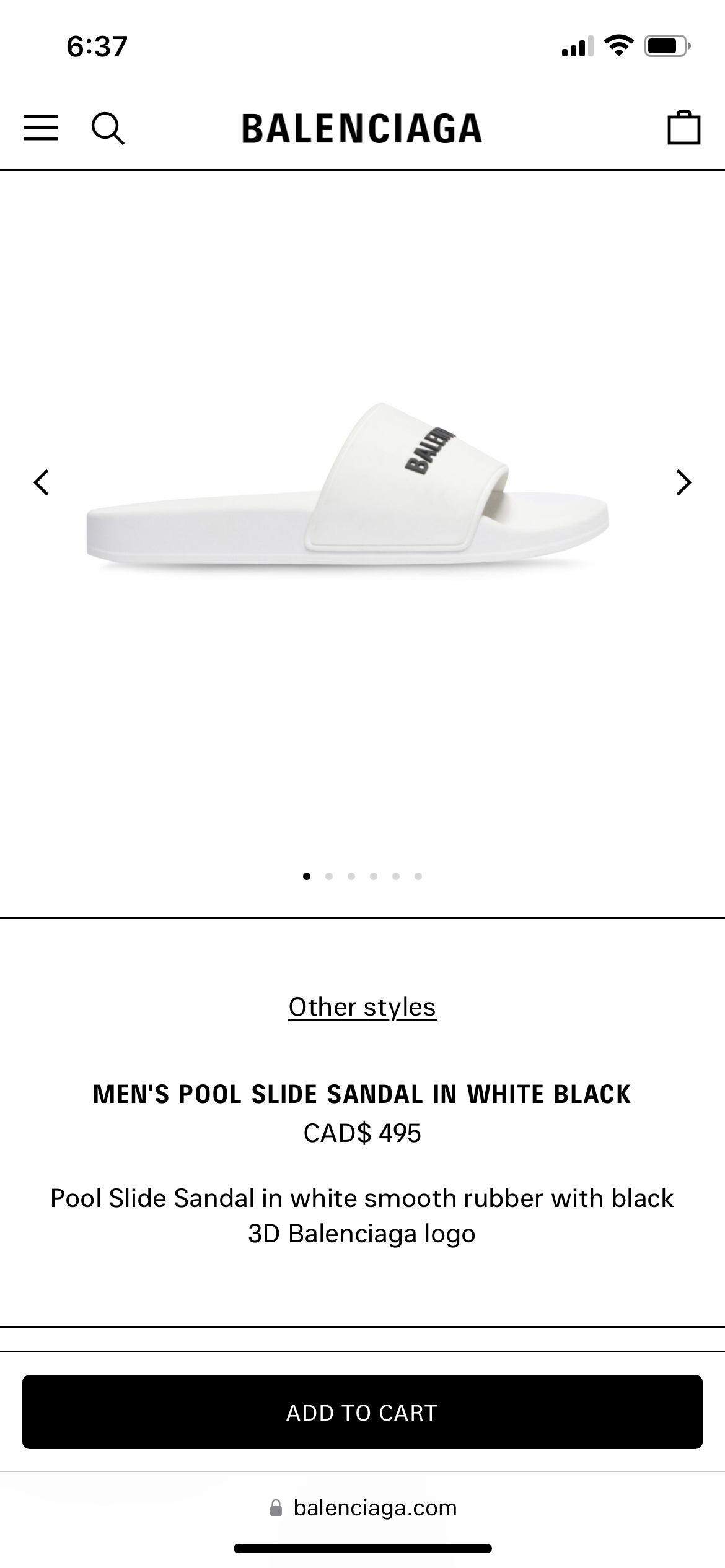Open the hamburger navigation menu

click(x=41, y=128)
